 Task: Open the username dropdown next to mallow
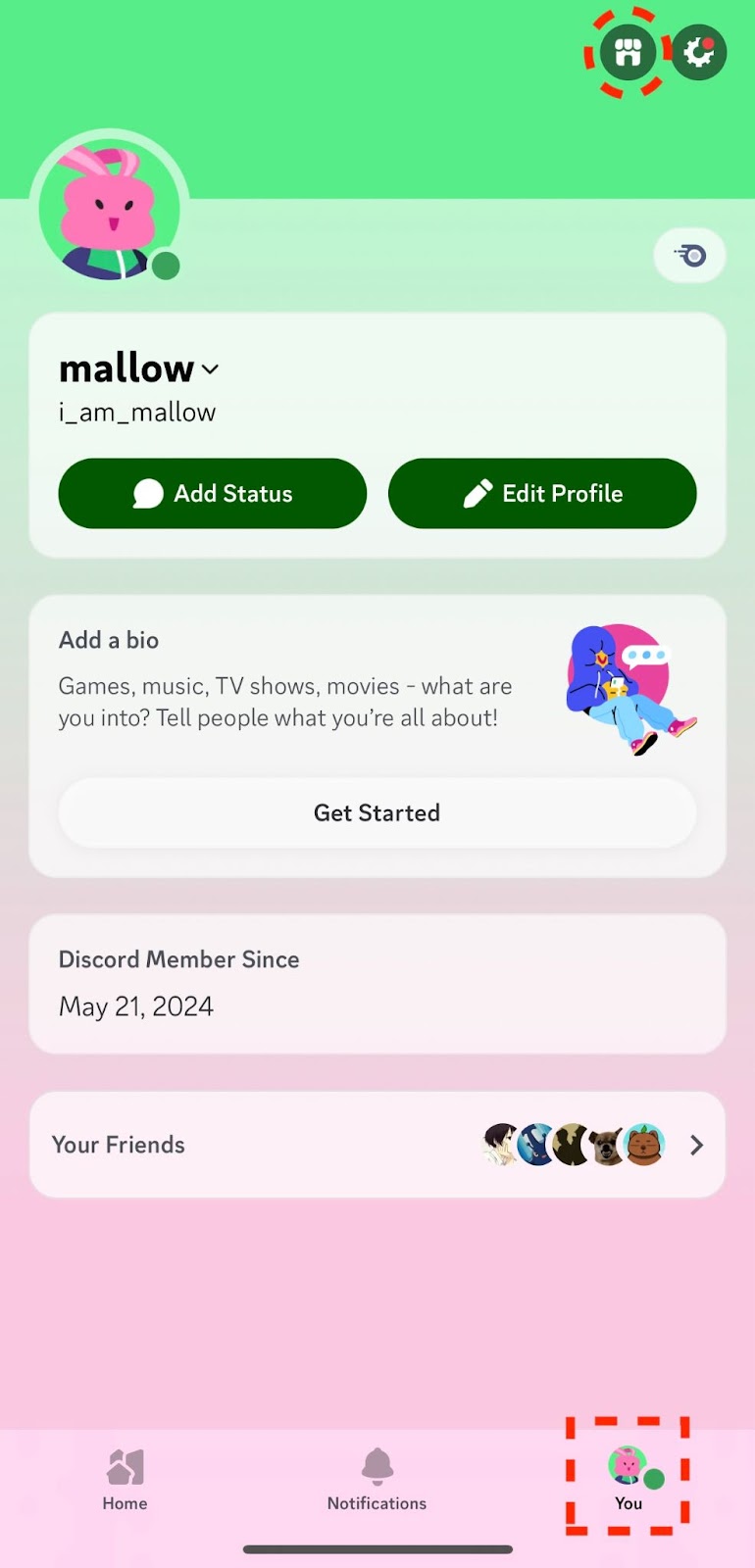click(x=210, y=370)
